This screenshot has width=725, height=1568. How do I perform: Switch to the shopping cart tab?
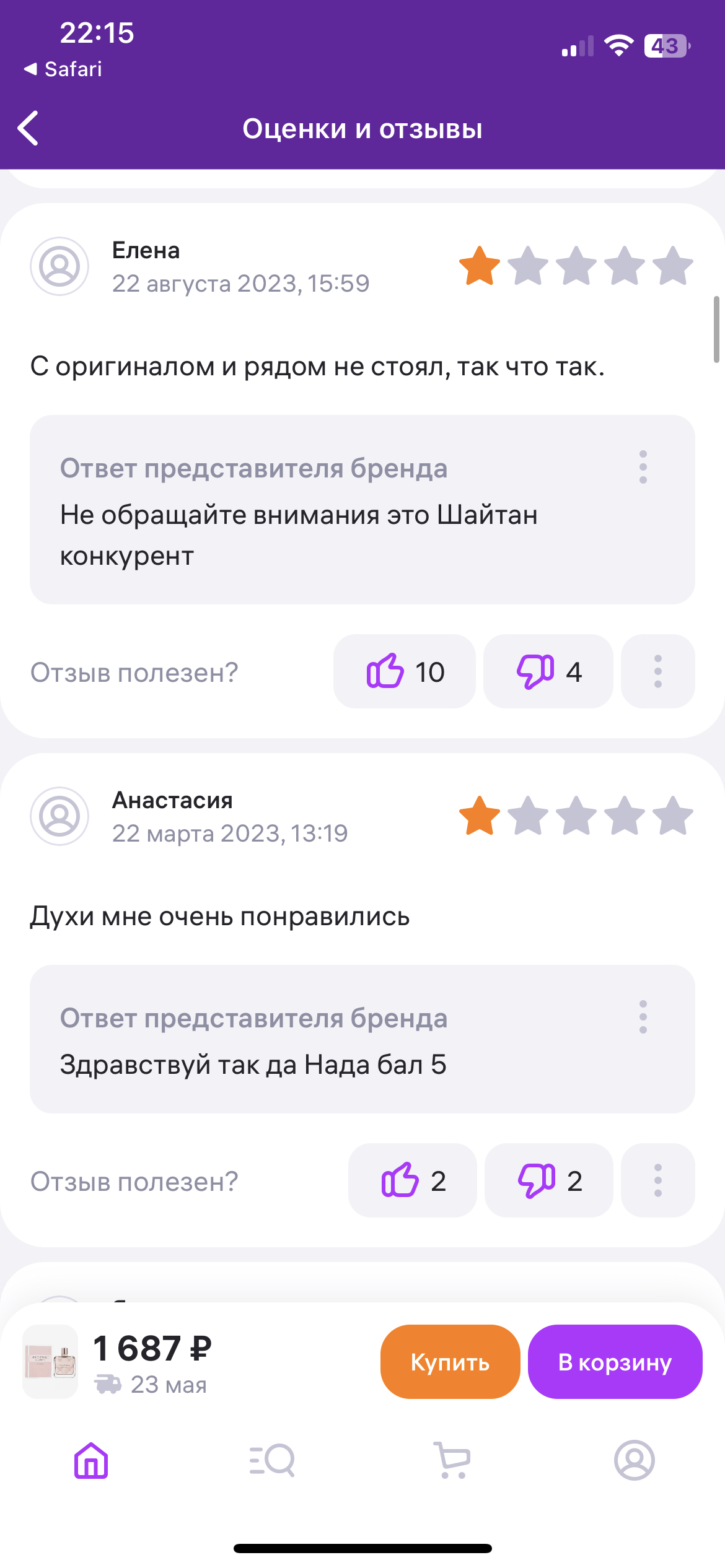click(453, 1460)
